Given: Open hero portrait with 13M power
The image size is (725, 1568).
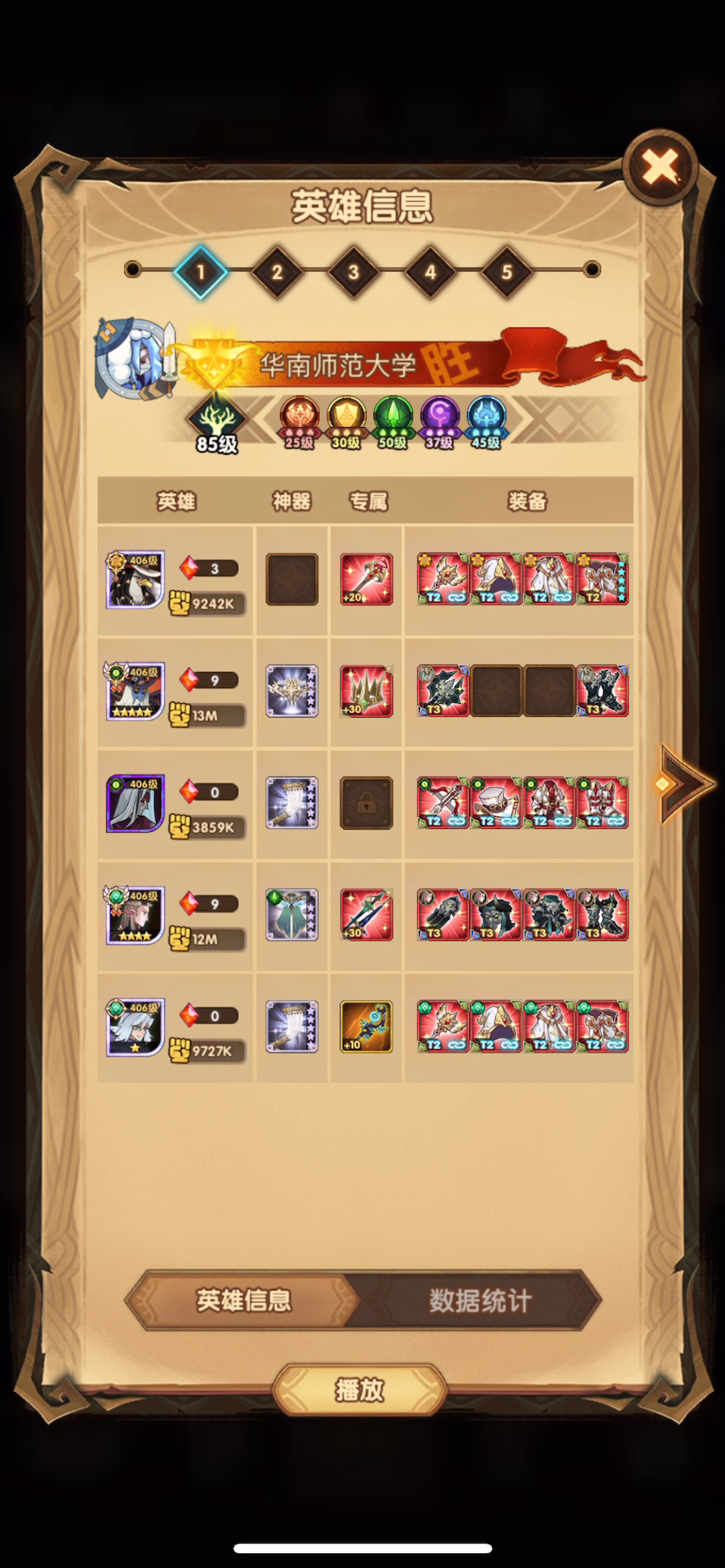Looking at the screenshot, I should click(x=136, y=691).
